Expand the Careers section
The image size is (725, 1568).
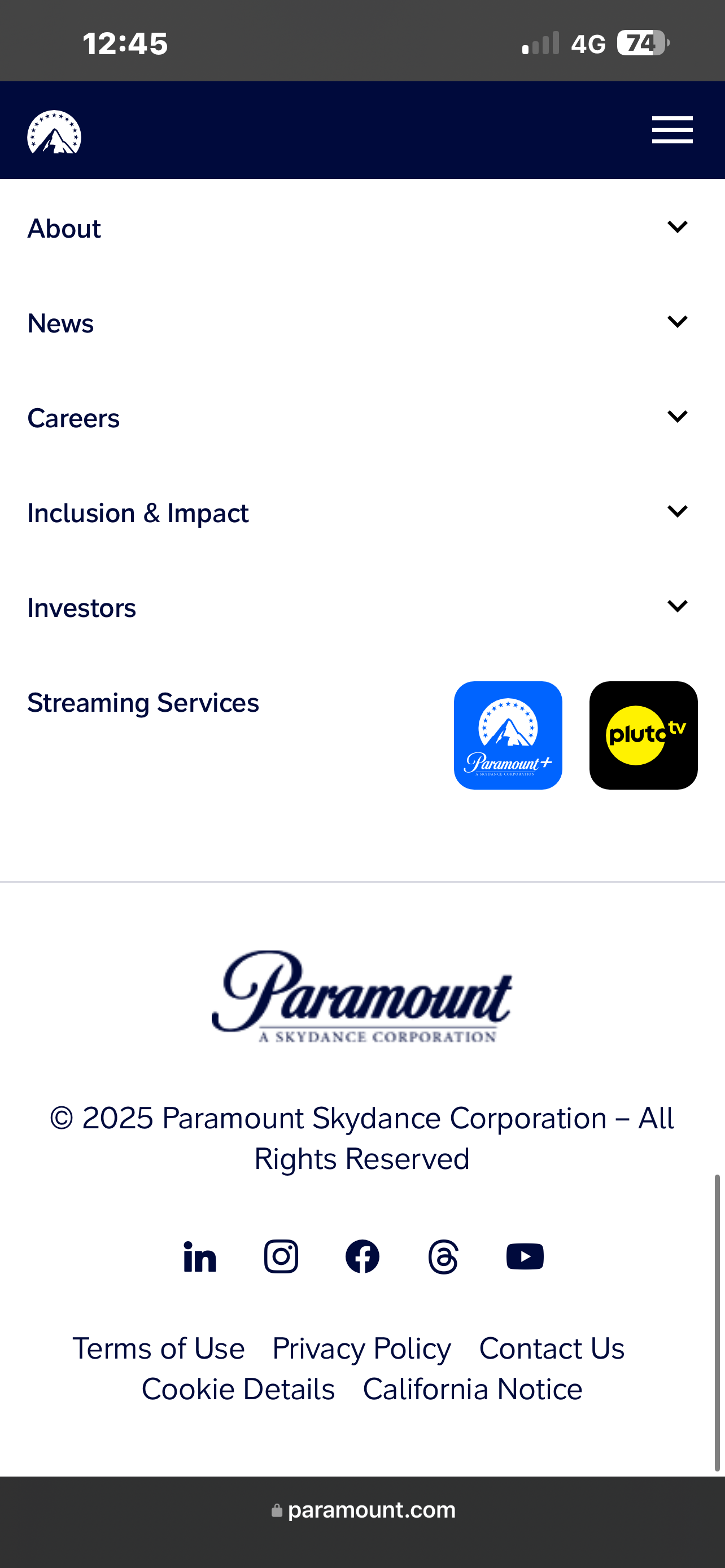(362, 418)
